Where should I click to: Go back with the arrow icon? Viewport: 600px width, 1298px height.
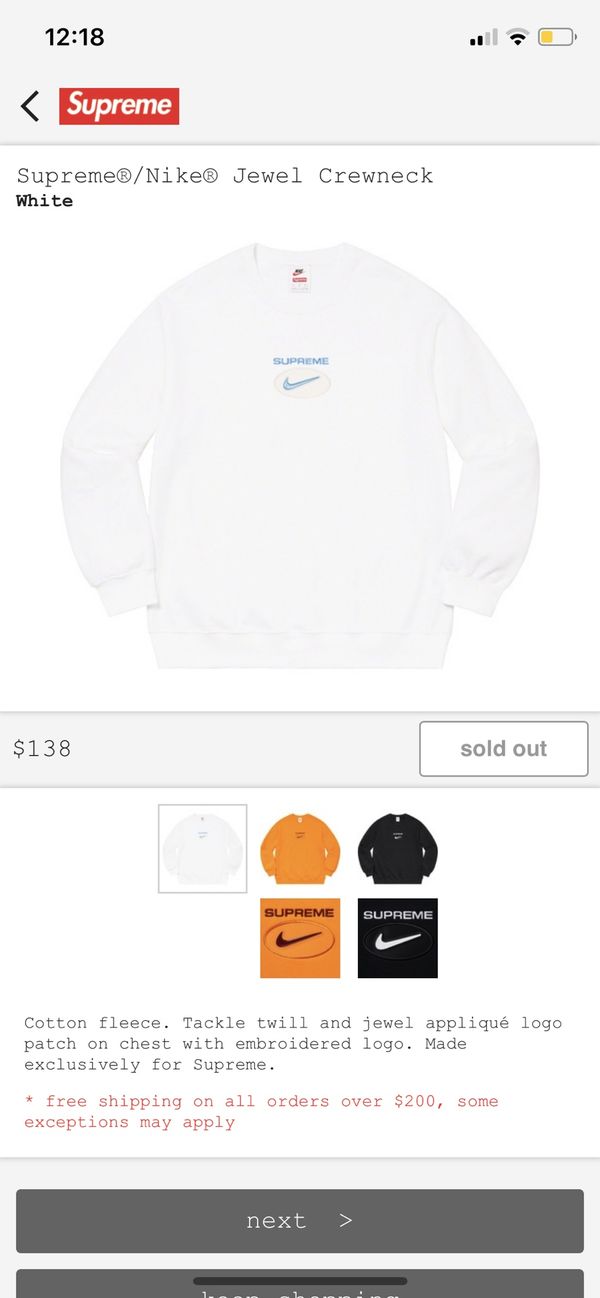(x=30, y=106)
